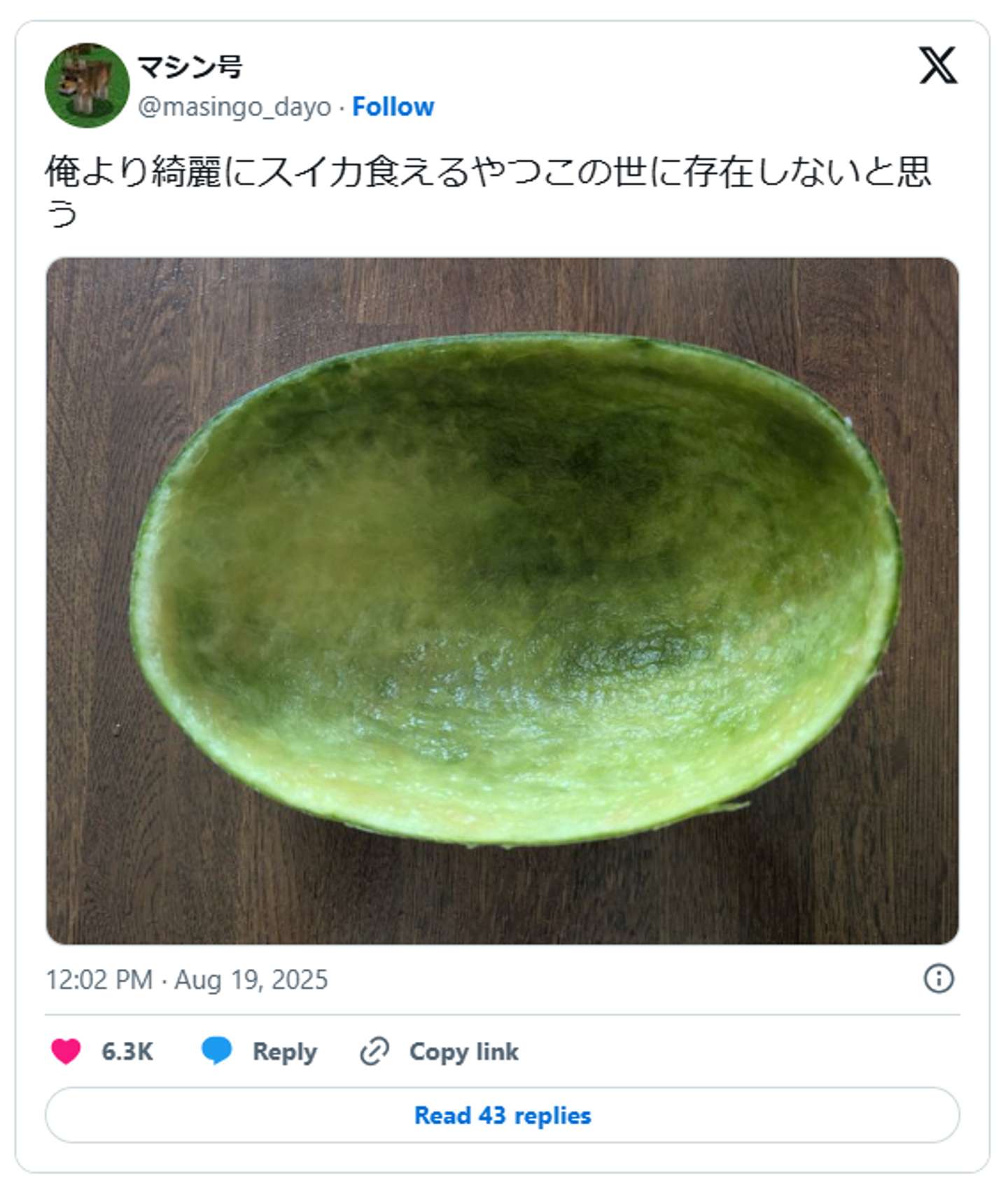Open the tweet info icon
This screenshot has width=1008, height=1186.
click(938, 979)
